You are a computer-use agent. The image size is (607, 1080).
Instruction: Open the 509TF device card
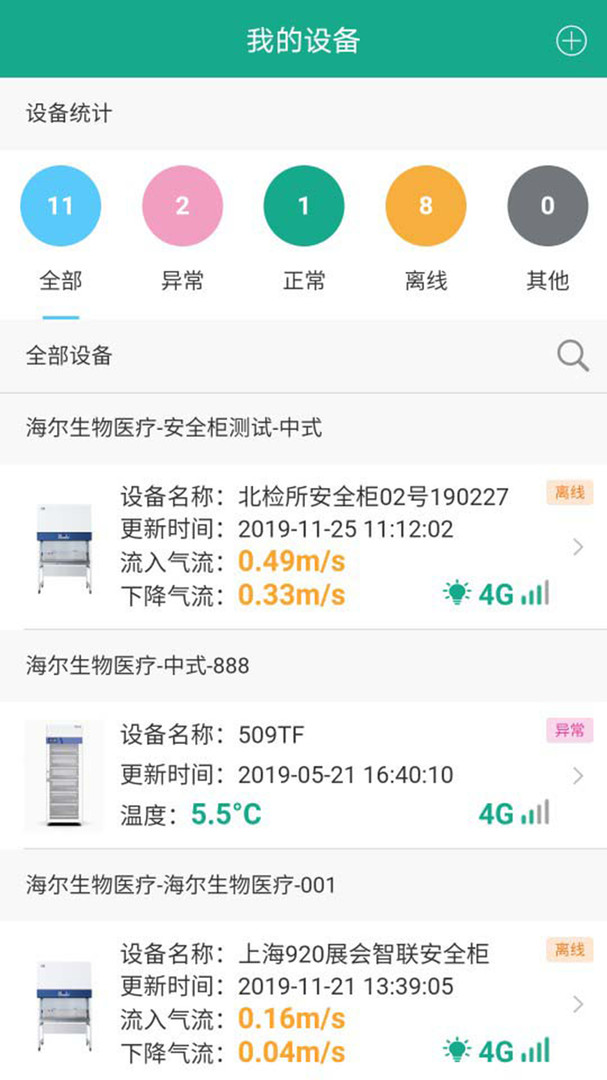tap(303, 776)
